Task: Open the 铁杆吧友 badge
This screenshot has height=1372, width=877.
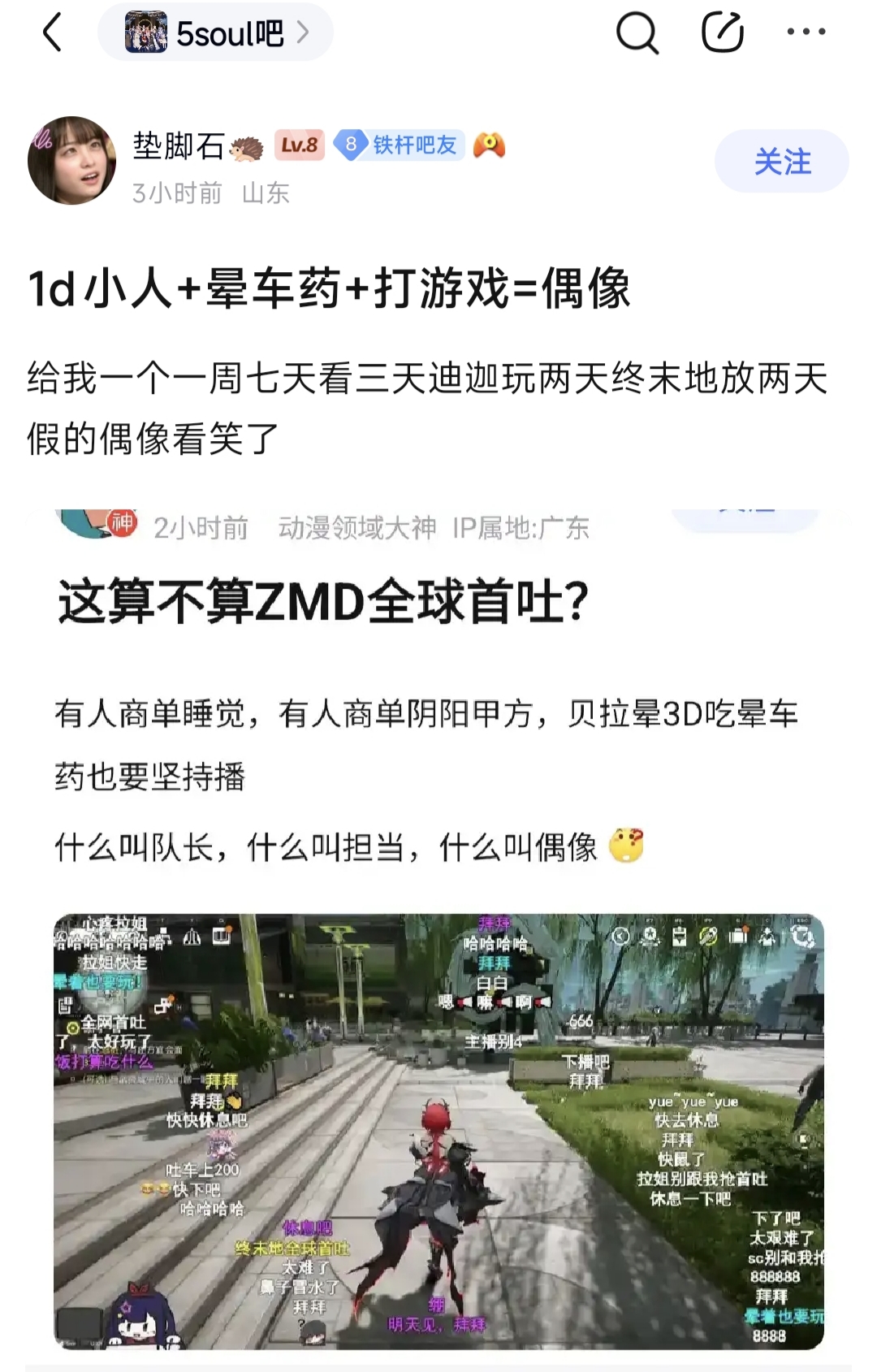Action: tap(400, 145)
